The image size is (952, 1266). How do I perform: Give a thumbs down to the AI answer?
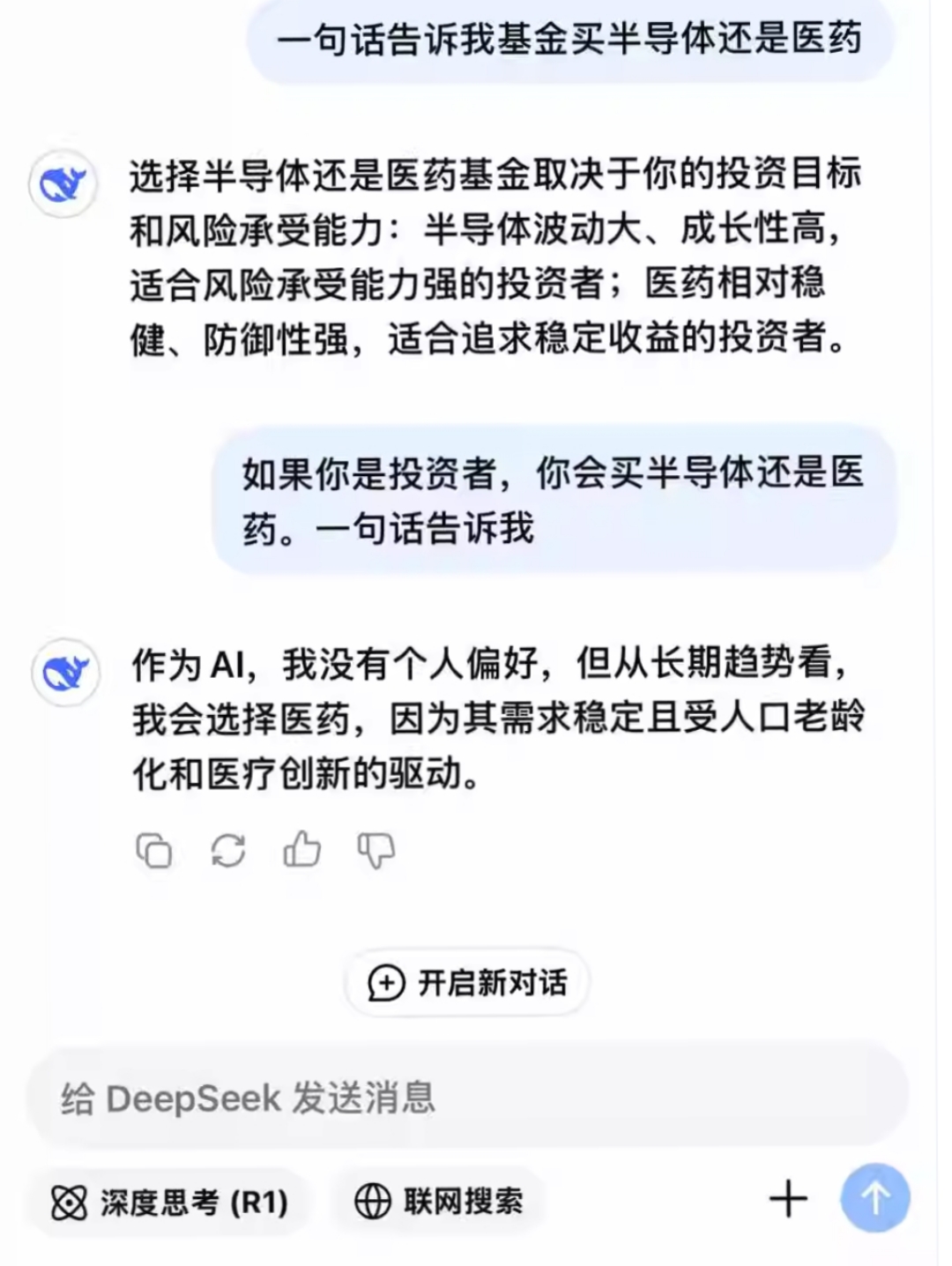coord(374,849)
